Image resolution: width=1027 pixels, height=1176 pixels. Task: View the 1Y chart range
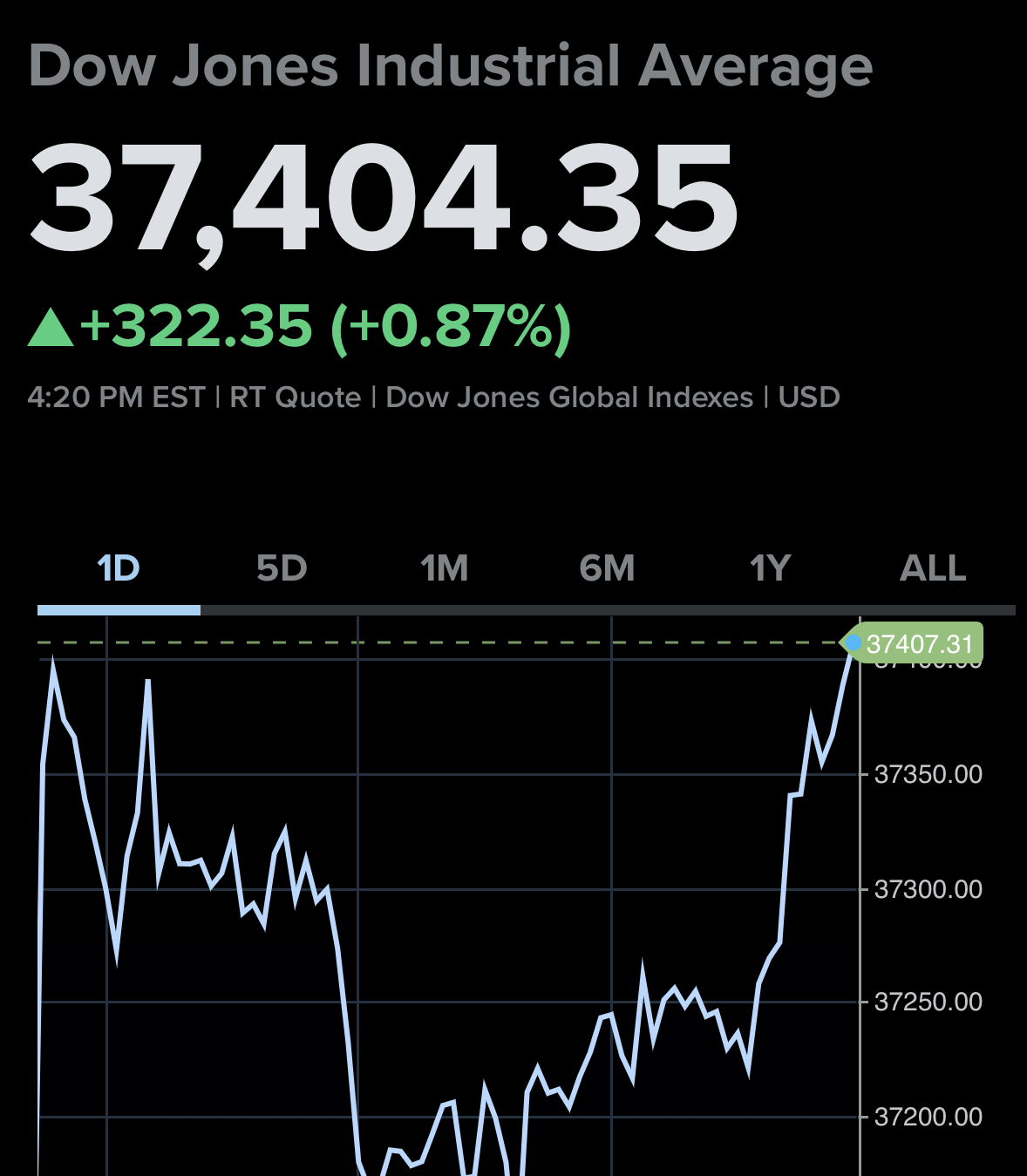[x=771, y=568]
